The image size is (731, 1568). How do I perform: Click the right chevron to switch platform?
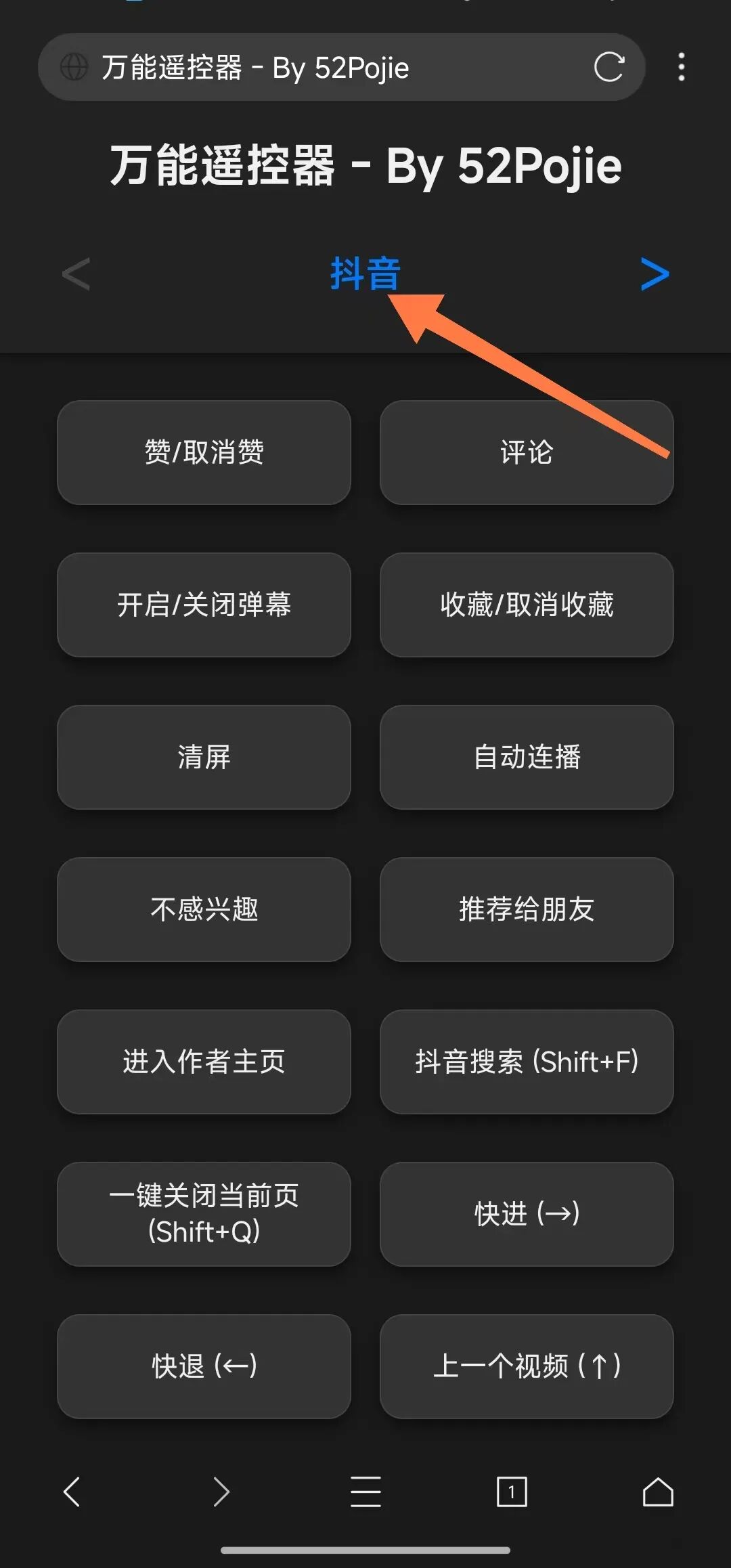coord(654,273)
